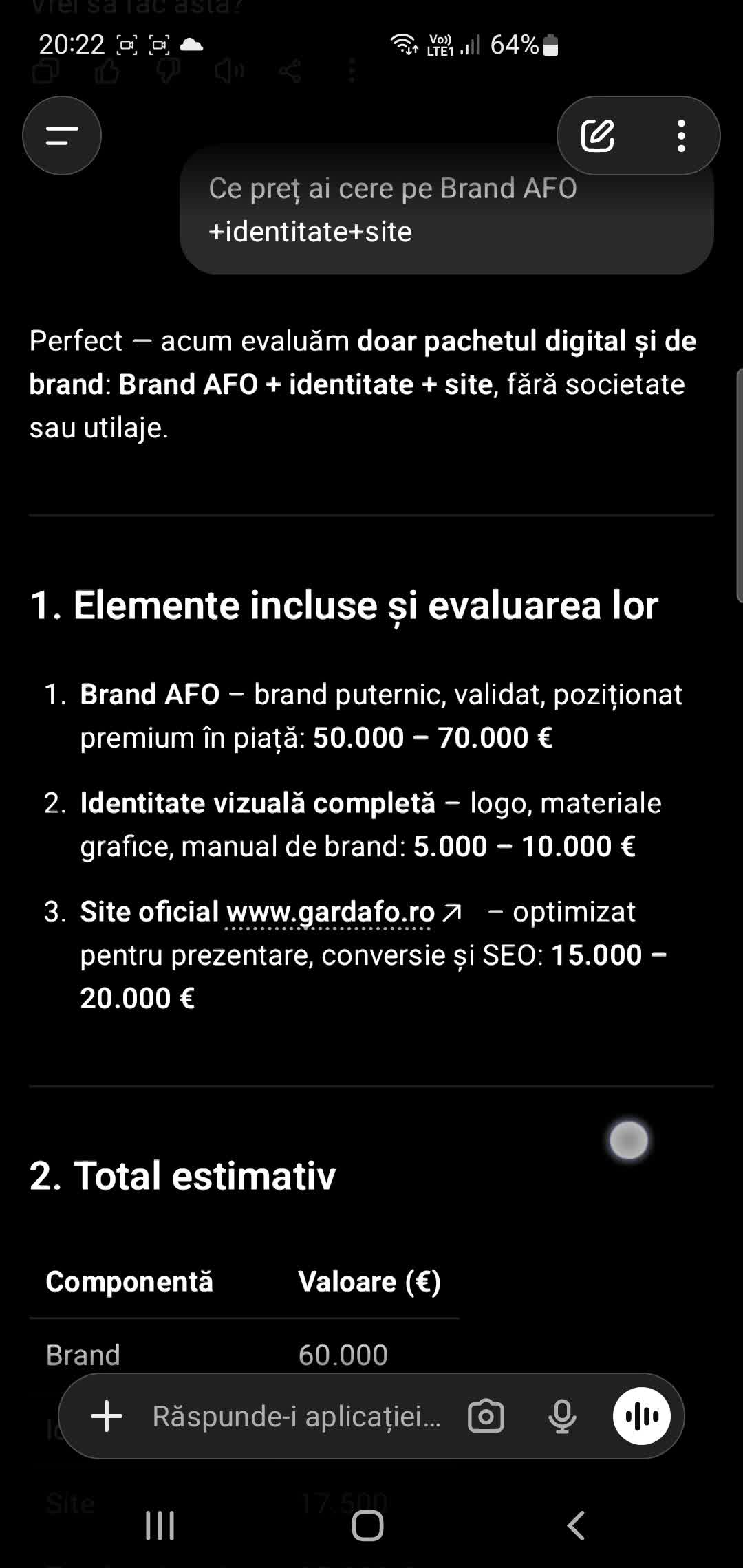Open the sidebar menu button
The width and height of the screenshot is (743, 1568).
pyautogui.click(x=62, y=135)
